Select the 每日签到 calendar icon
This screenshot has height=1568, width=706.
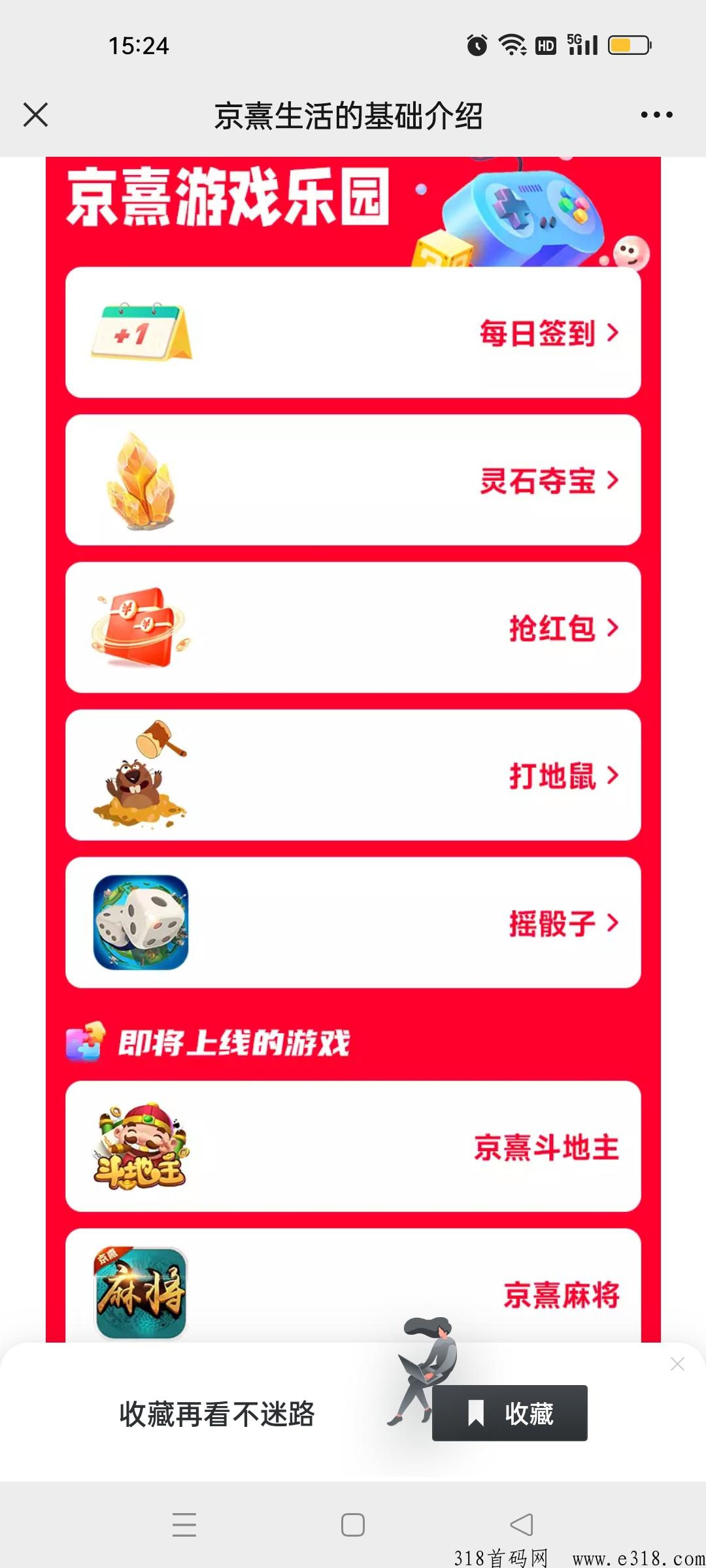141,333
